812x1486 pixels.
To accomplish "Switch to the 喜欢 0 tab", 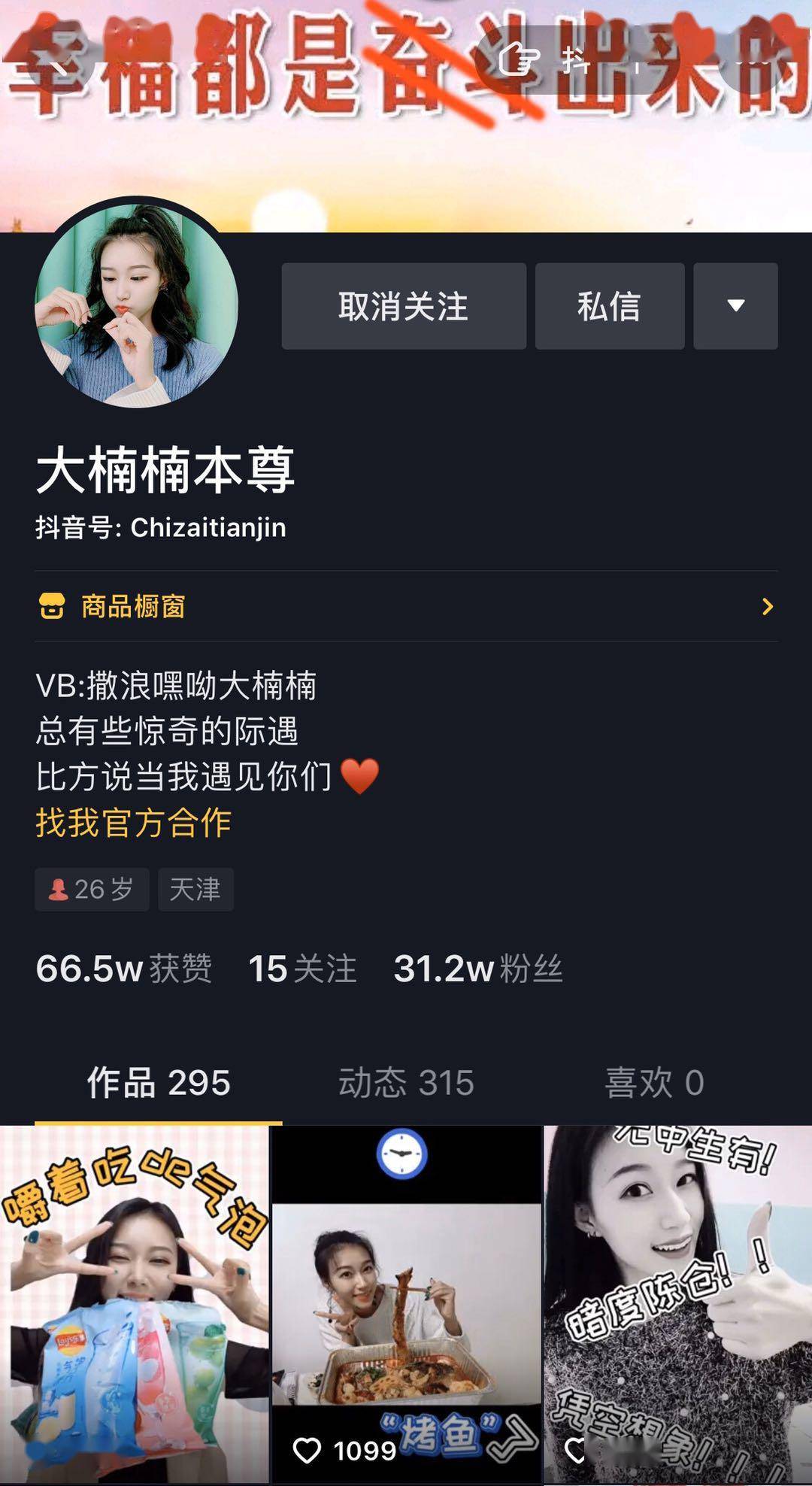I will pos(654,1083).
